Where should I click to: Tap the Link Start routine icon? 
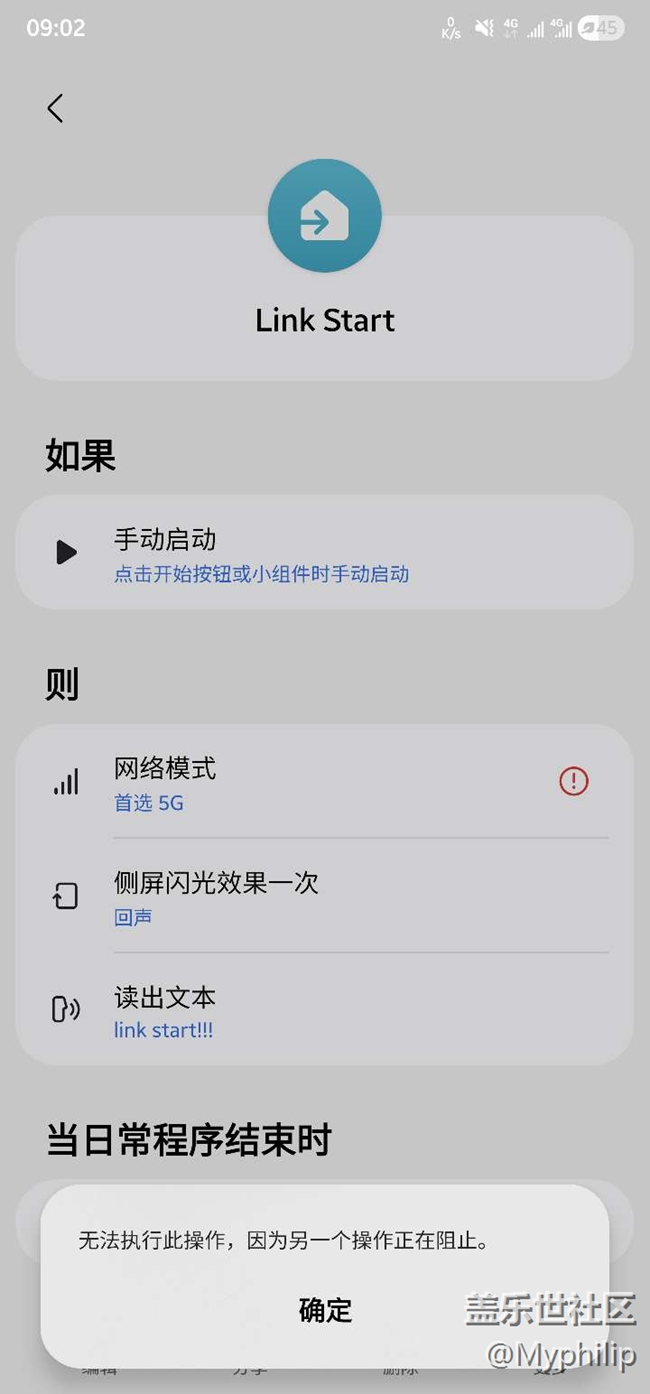point(325,216)
